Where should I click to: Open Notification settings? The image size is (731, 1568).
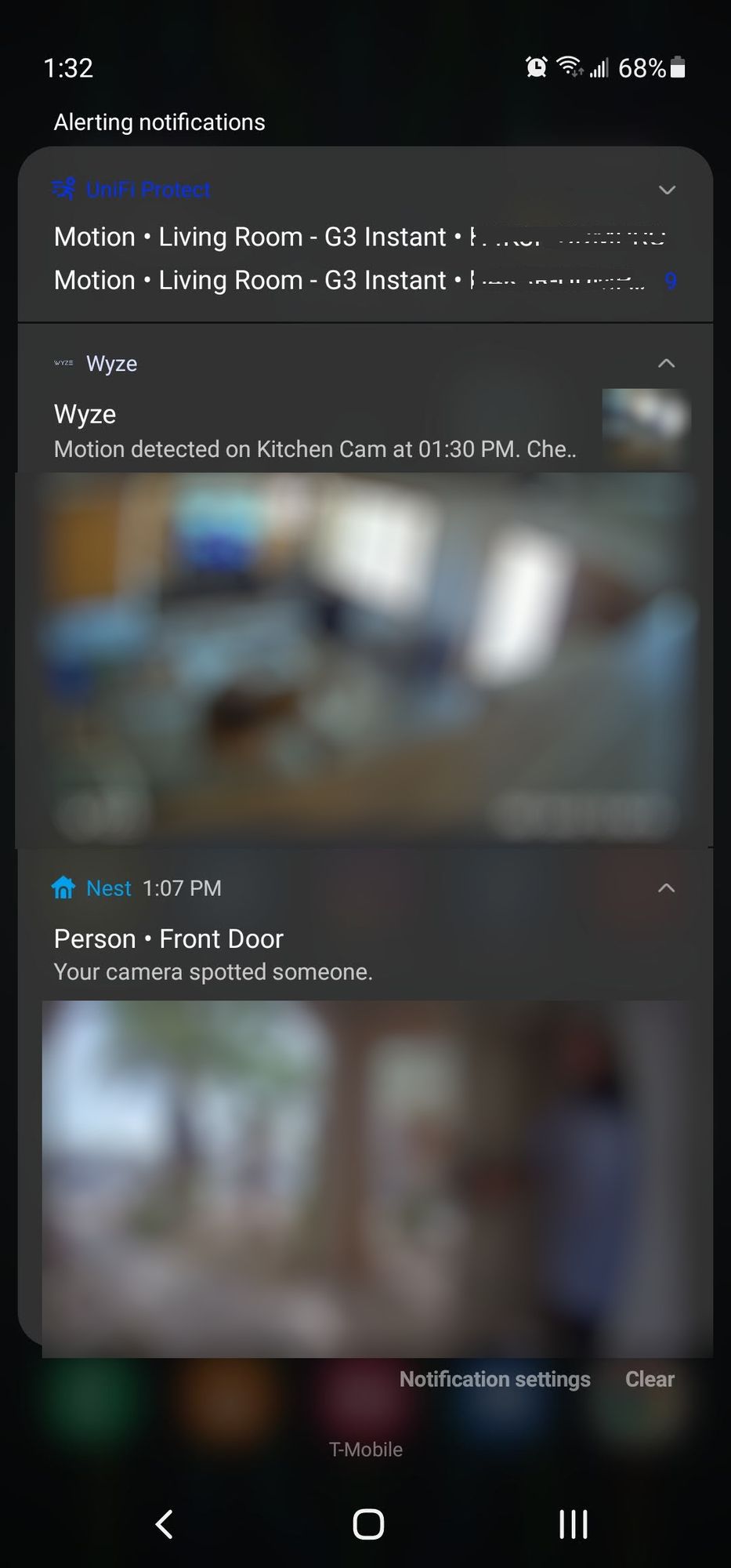[494, 1379]
